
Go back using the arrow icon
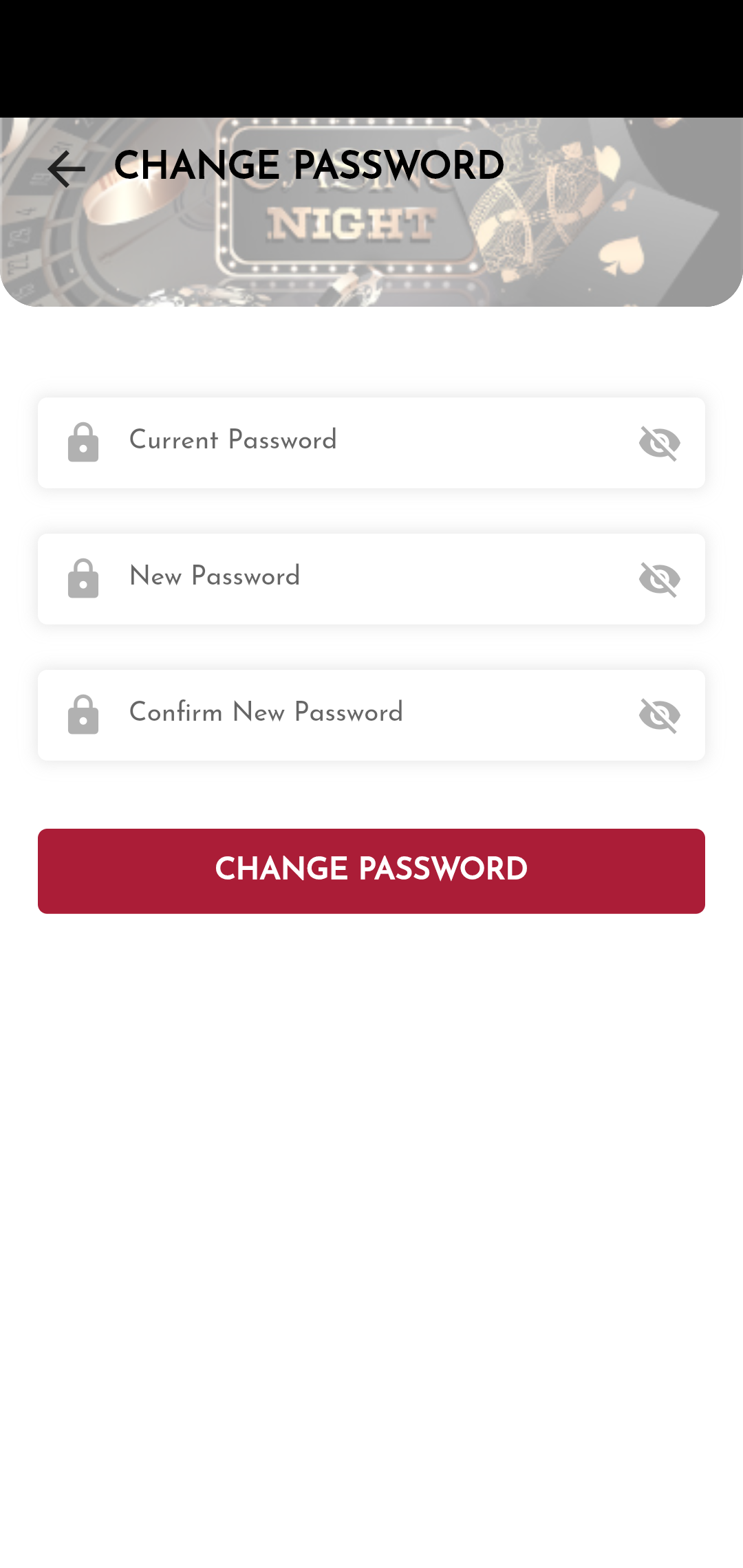point(66,168)
